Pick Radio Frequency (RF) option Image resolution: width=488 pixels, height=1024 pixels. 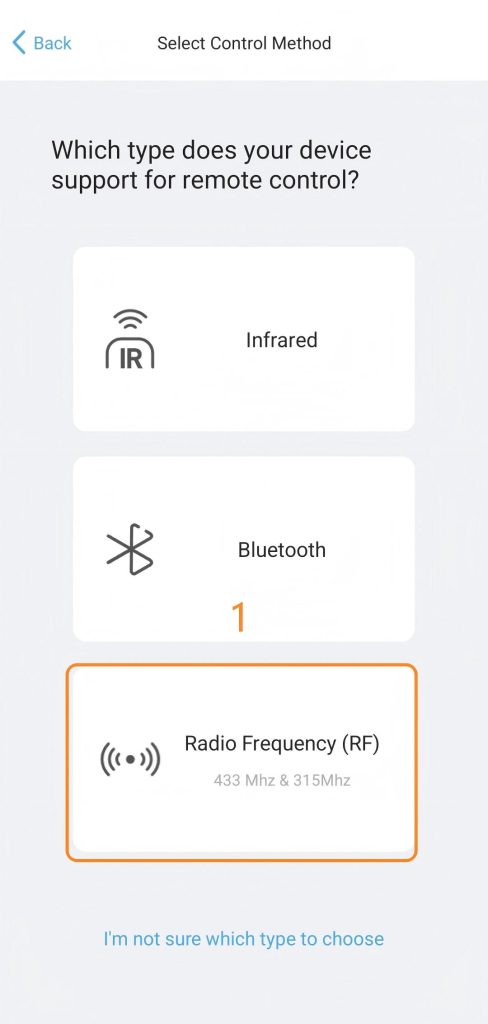point(242,762)
